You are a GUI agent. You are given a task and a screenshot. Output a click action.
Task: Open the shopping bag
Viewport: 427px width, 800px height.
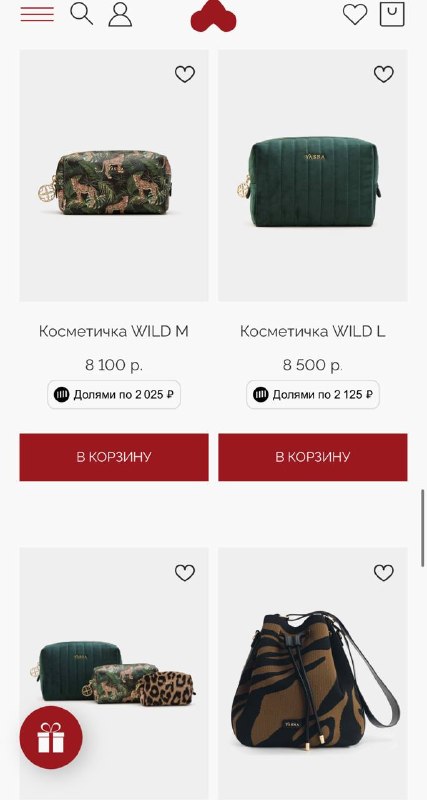pos(392,14)
